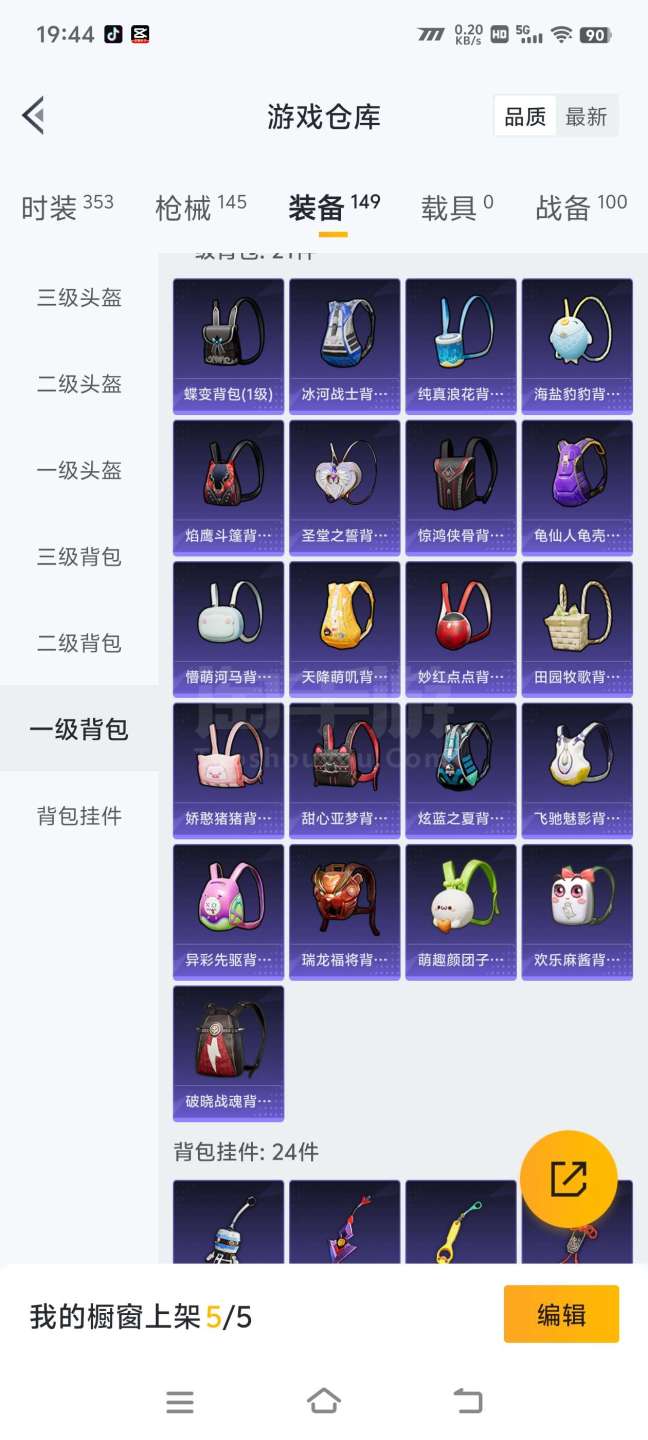Switch to the 枪械 tab
The height and width of the screenshot is (1440, 648).
coord(200,207)
